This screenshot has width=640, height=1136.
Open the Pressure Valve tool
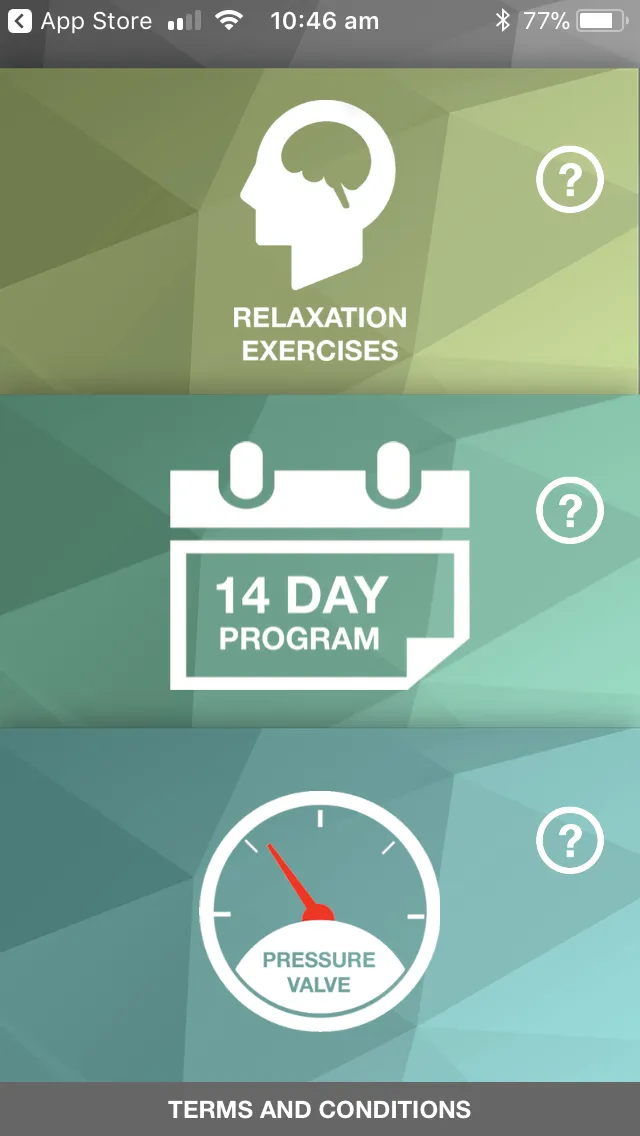320,906
